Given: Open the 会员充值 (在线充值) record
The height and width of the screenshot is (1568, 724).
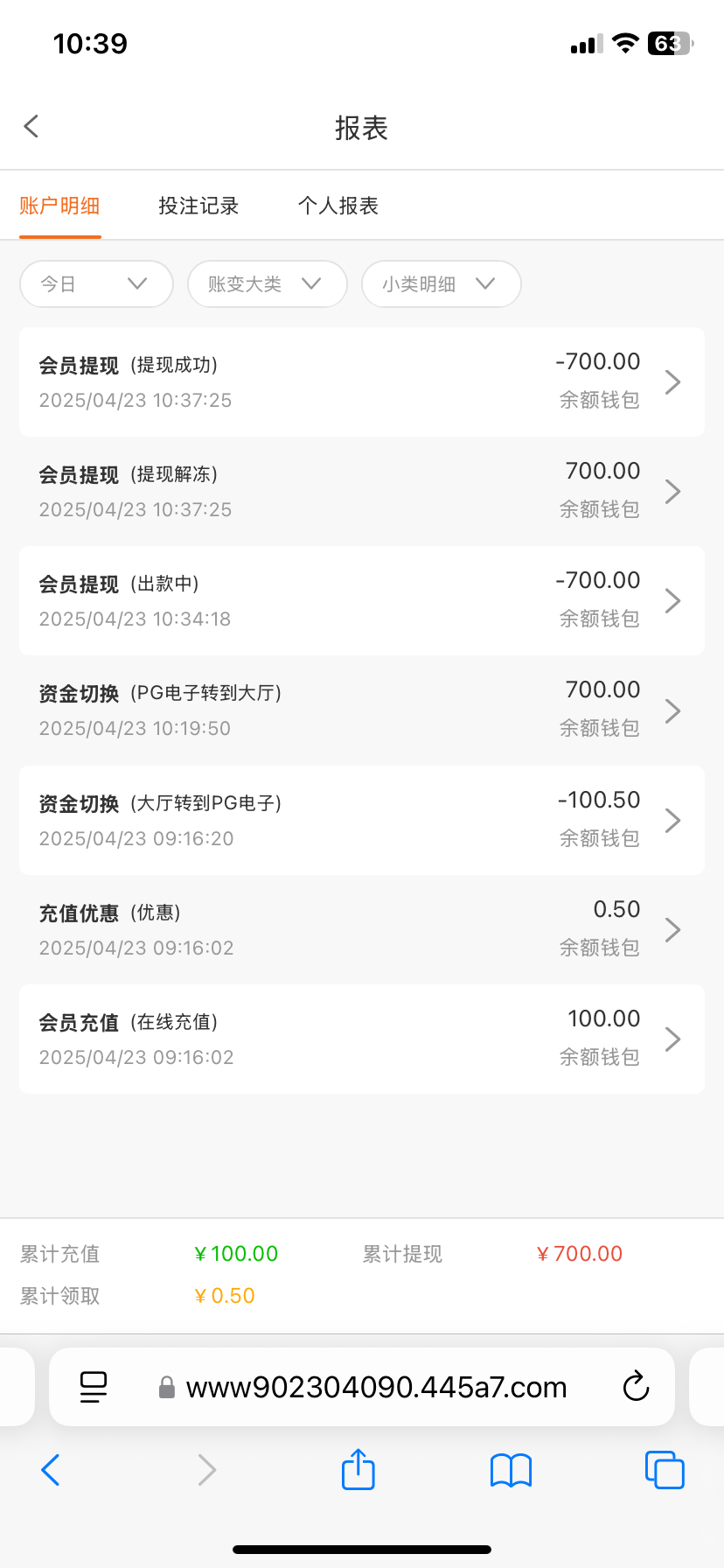Looking at the screenshot, I should click(x=362, y=1039).
